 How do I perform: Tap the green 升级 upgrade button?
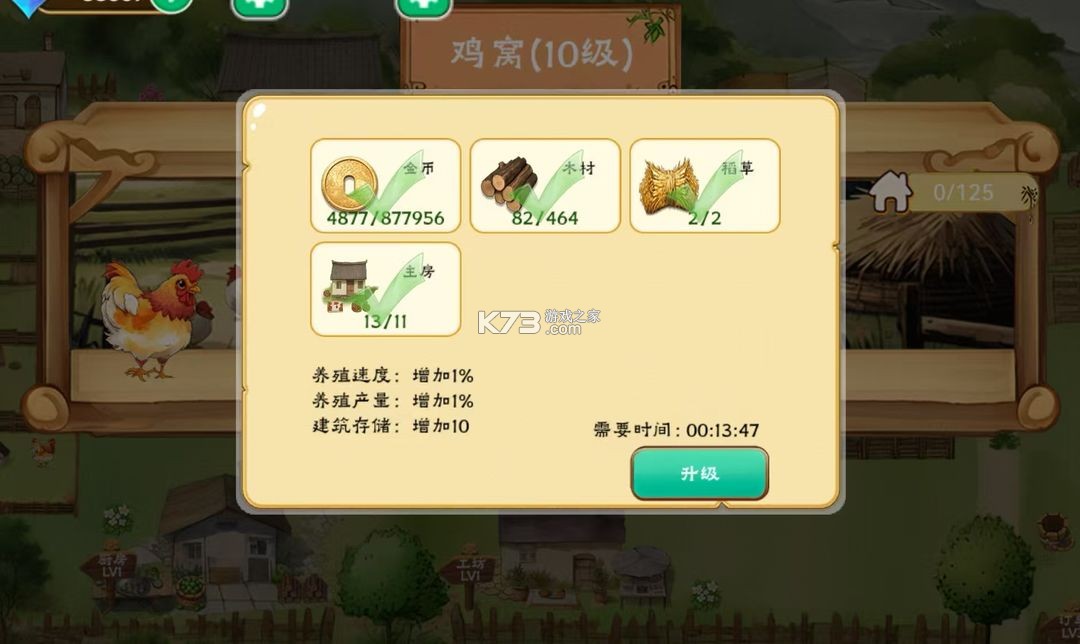(699, 473)
